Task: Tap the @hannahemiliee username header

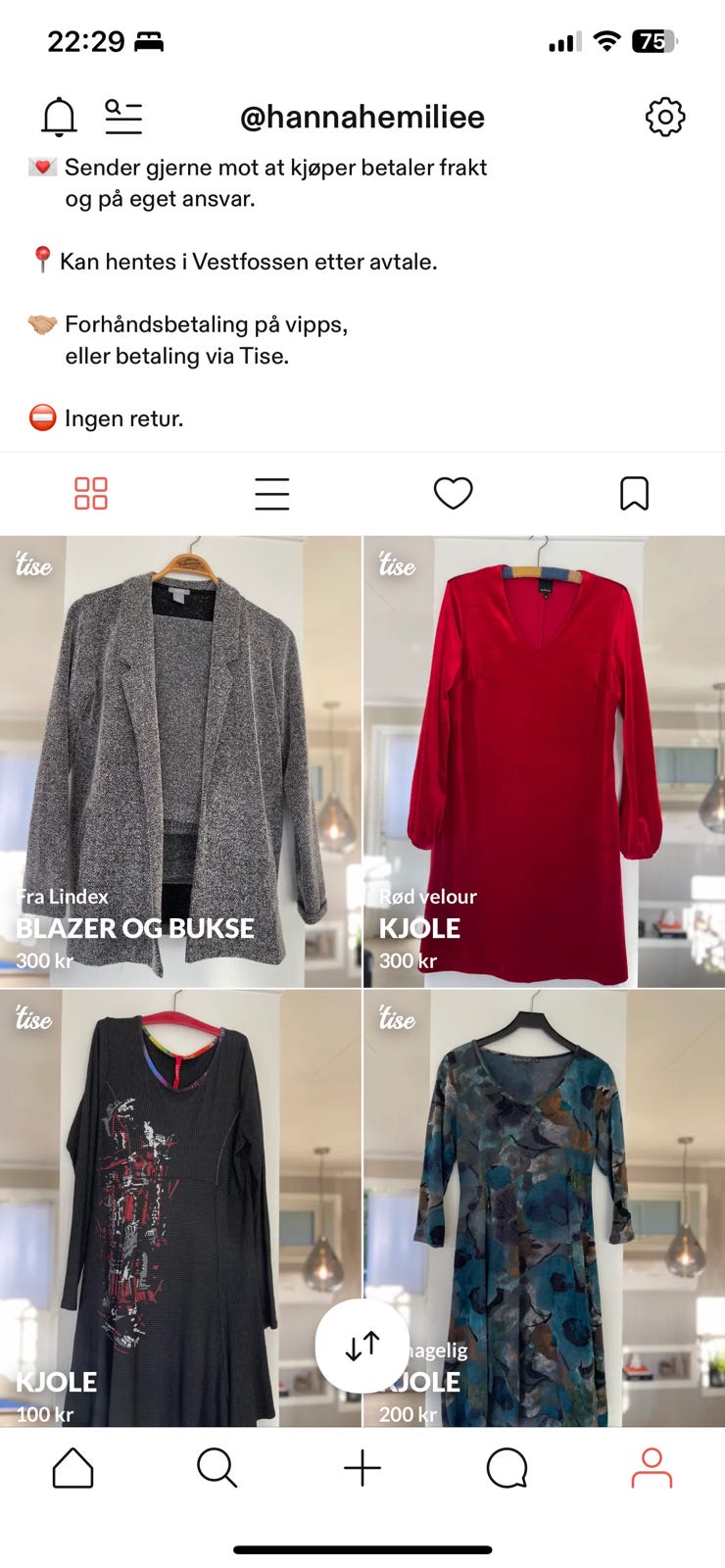Action: 362,116
